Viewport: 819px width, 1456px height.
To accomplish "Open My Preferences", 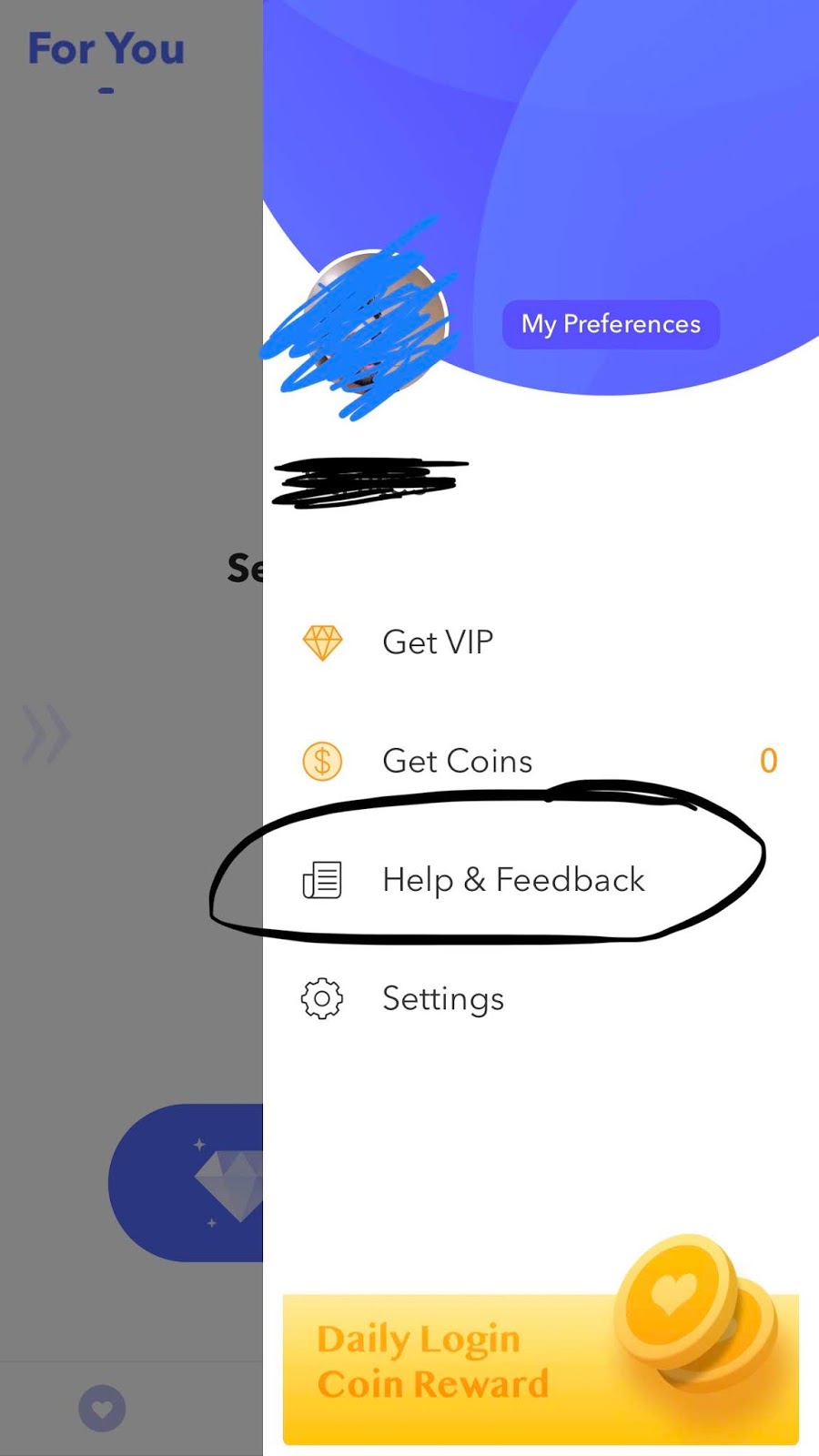I will [611, 325].
